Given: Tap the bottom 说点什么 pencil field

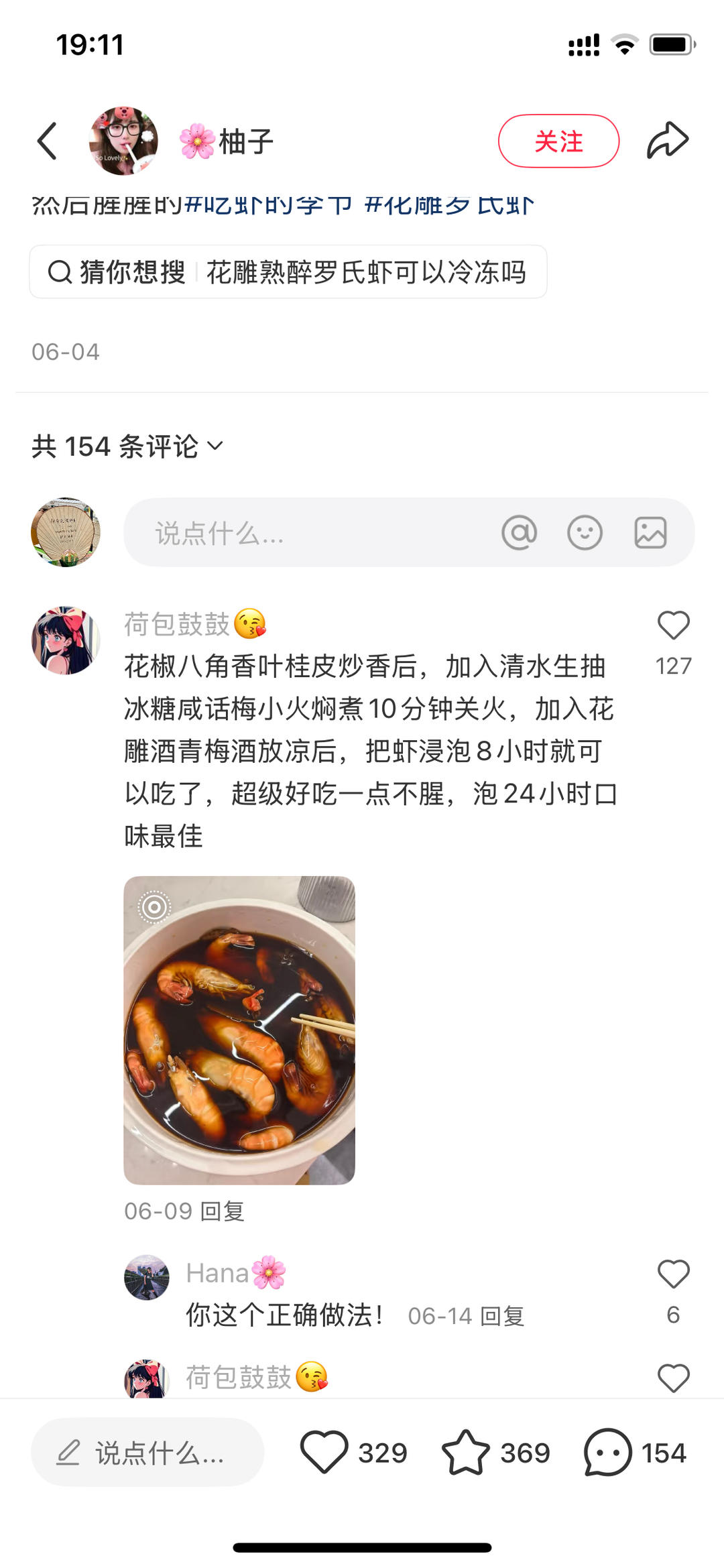Looking at the screenshot, I should [147, 1453].
